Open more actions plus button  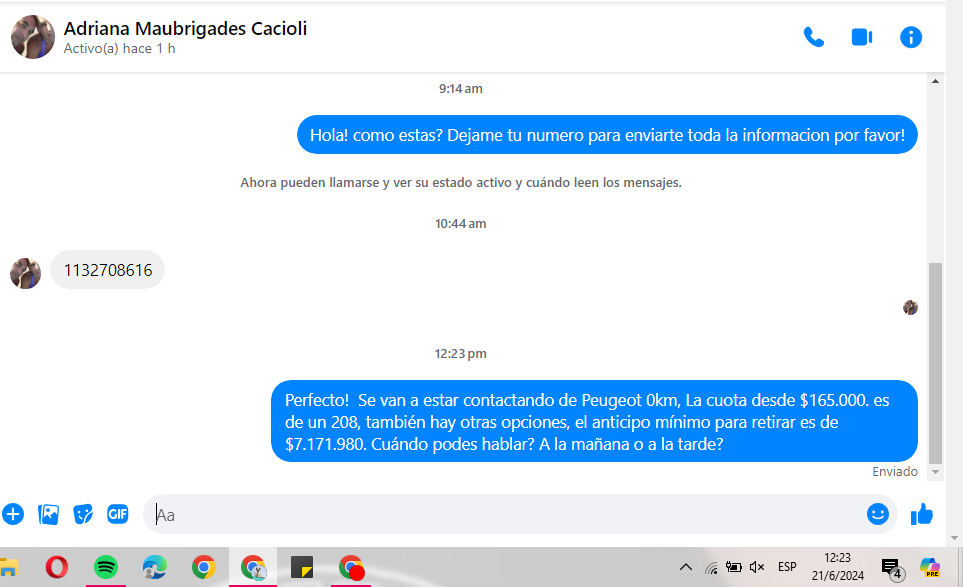tap(13, 514)
